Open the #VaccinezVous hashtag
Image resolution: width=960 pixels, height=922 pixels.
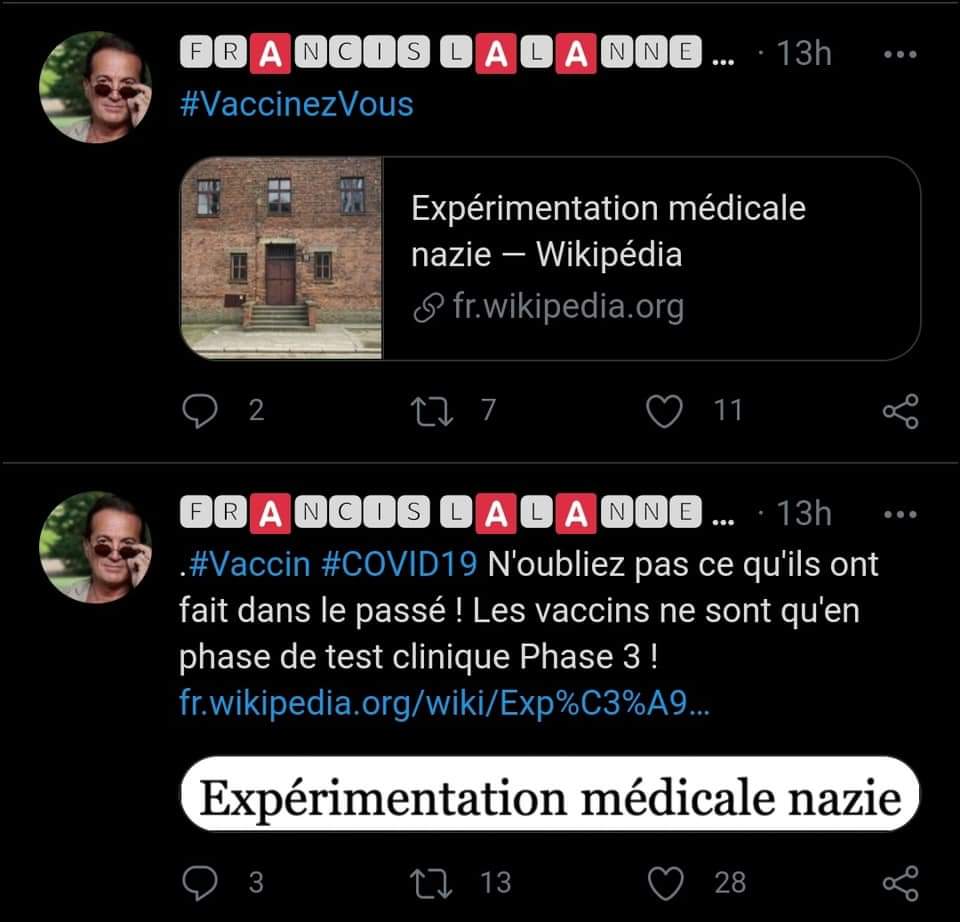296,104
